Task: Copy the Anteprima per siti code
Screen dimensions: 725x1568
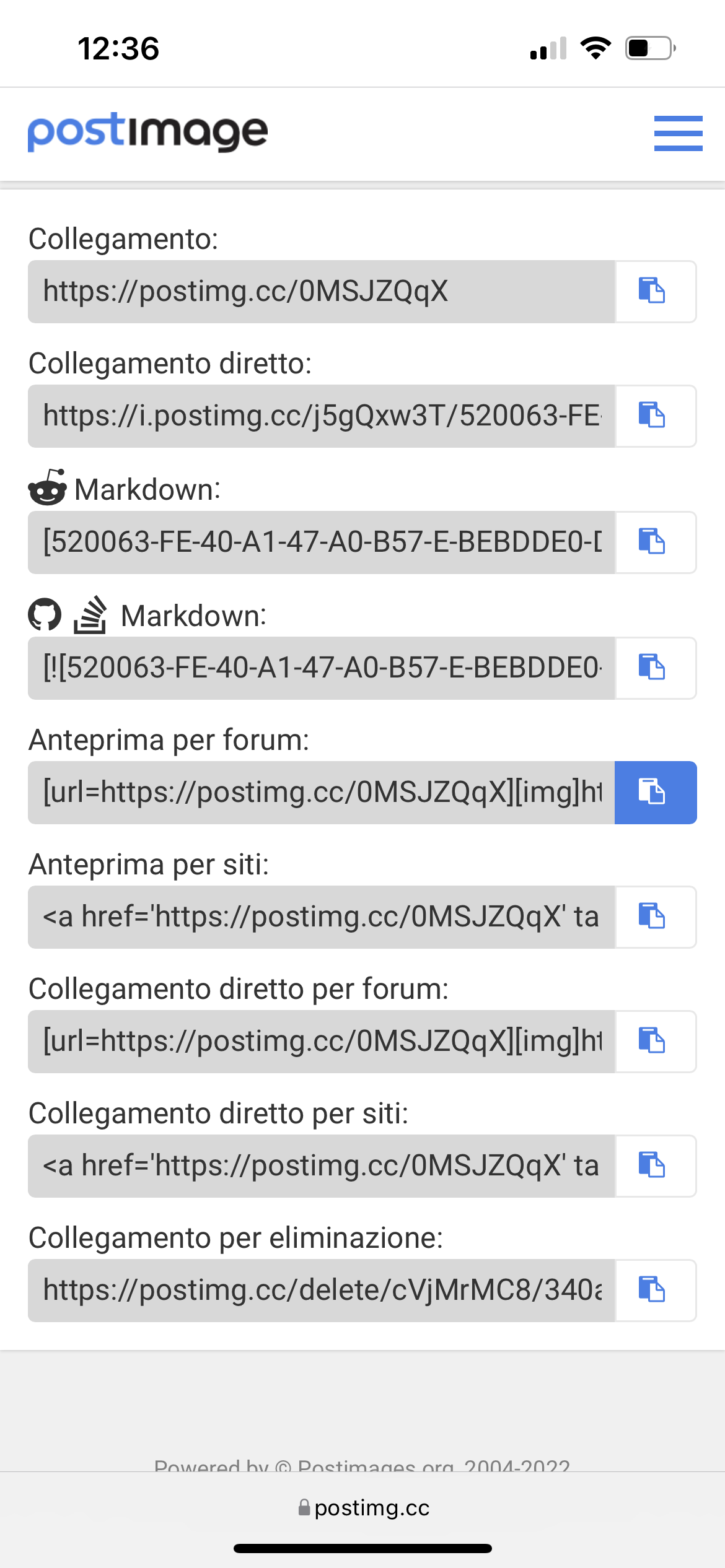Action: pyautogui.click(x=656, y=917)
